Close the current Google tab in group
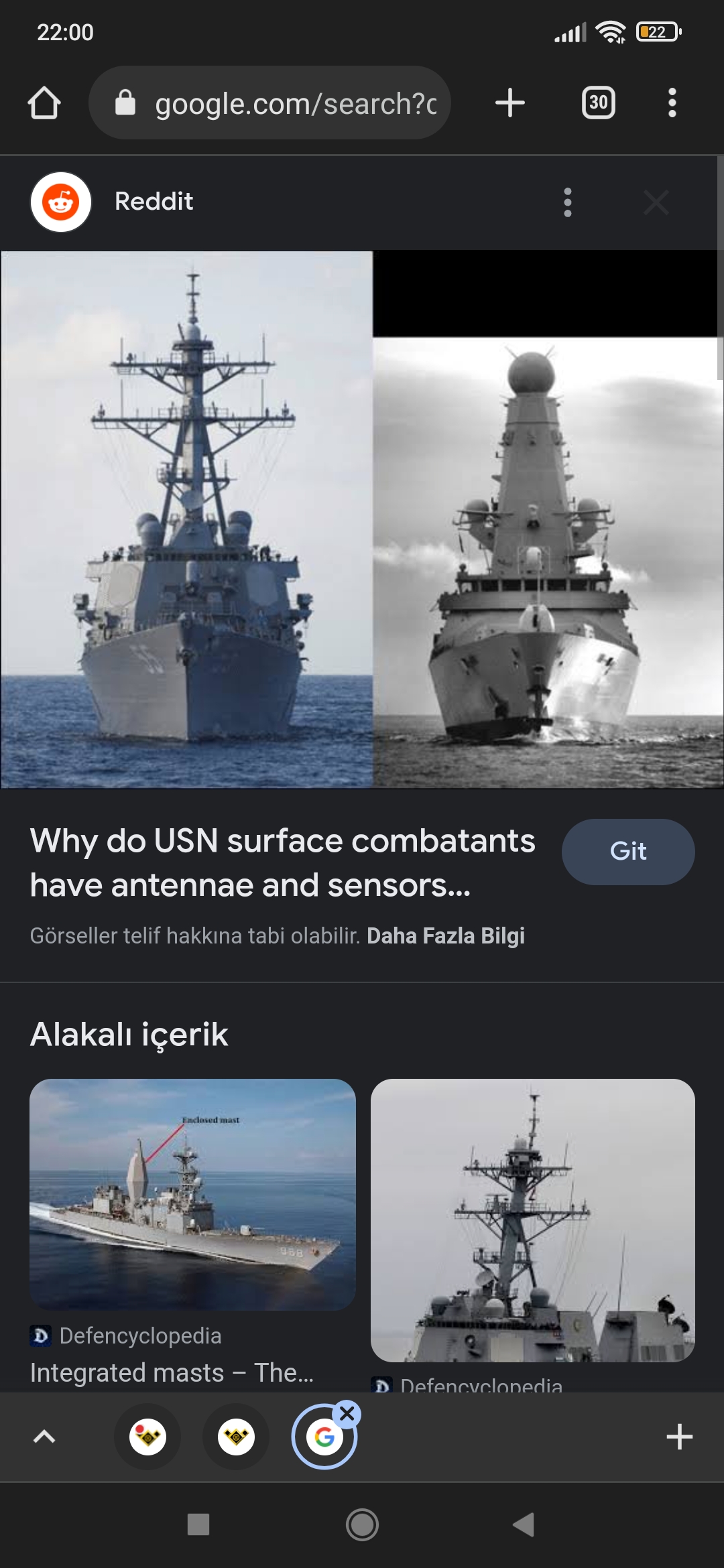This screenshot has height=1568, width=724. pos(347,1414)
